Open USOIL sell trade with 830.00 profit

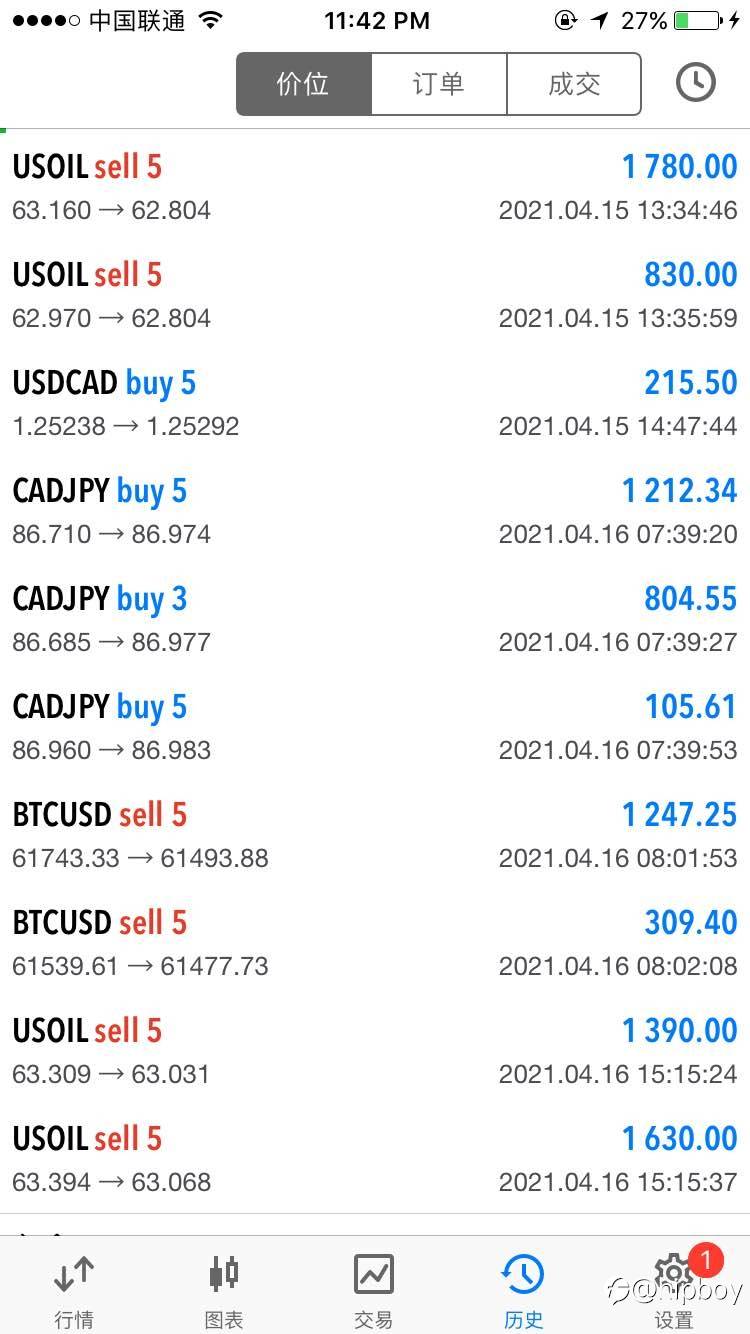pyautogui.click(x=375, y=295)
